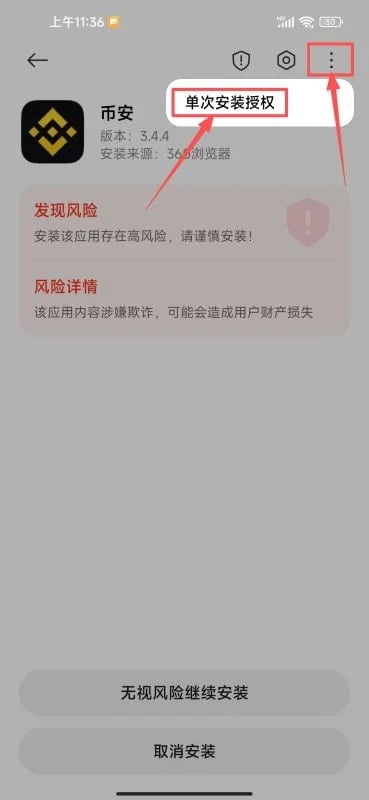Open installer settings hexagon icon

coord(286,61)
